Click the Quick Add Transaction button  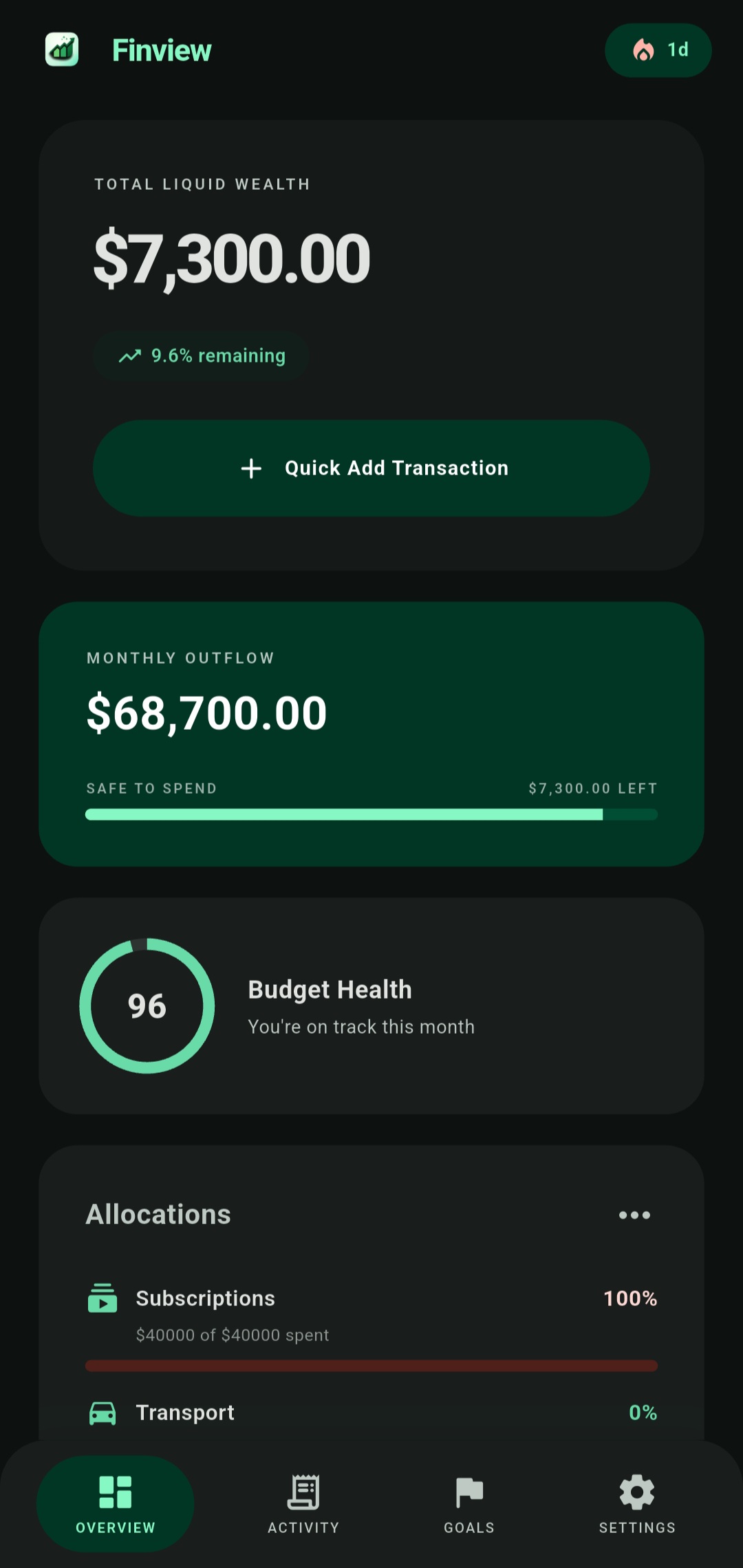[371, 468]
